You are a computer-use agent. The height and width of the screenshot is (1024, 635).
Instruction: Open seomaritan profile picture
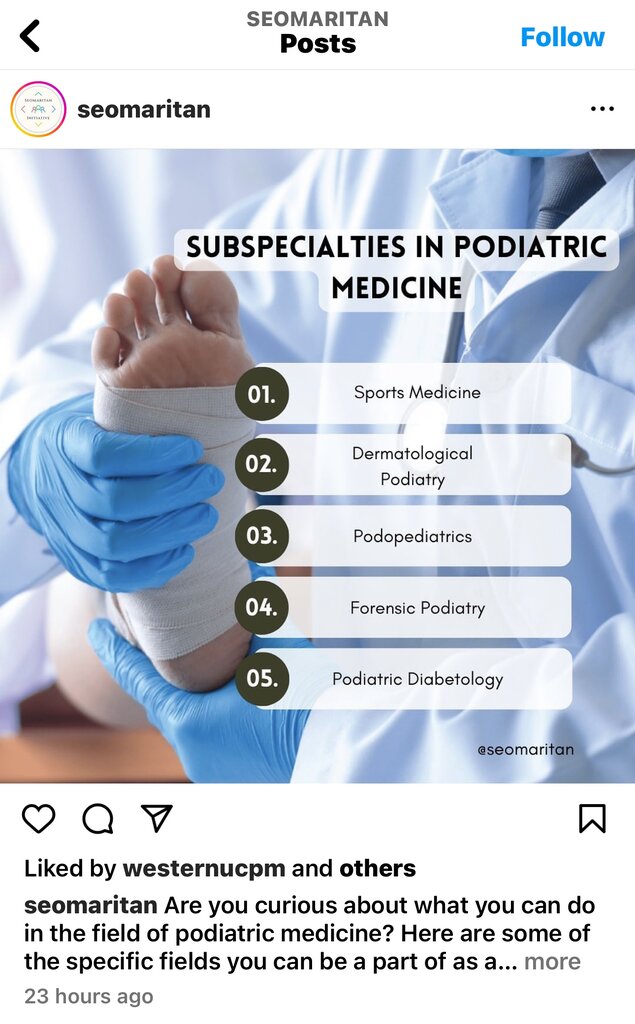(x=38, y=109)
